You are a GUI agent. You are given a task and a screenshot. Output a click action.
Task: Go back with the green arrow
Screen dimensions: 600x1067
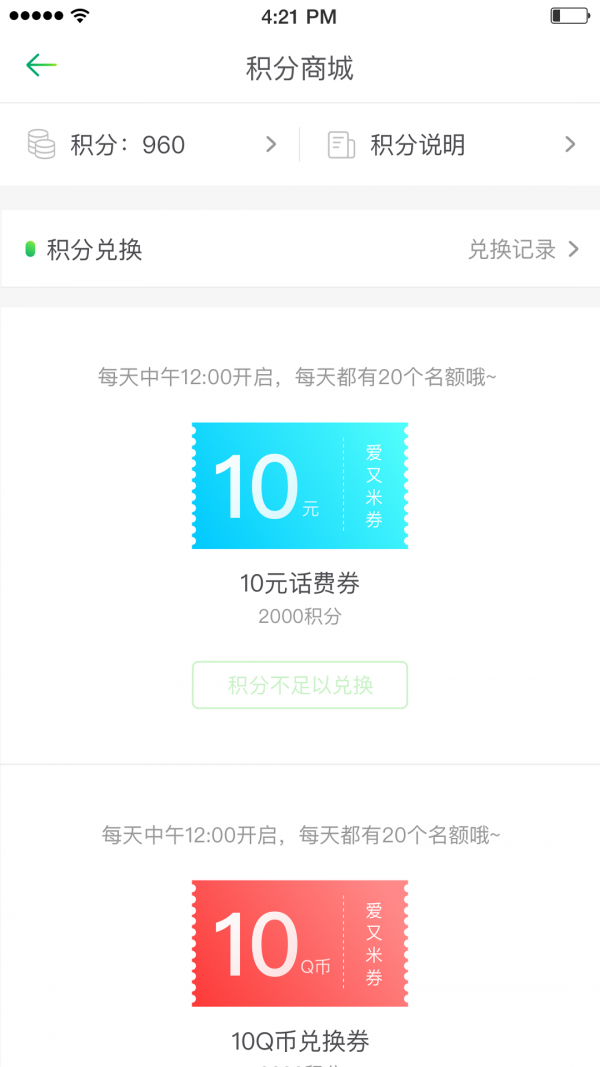(x=41, y=66)
